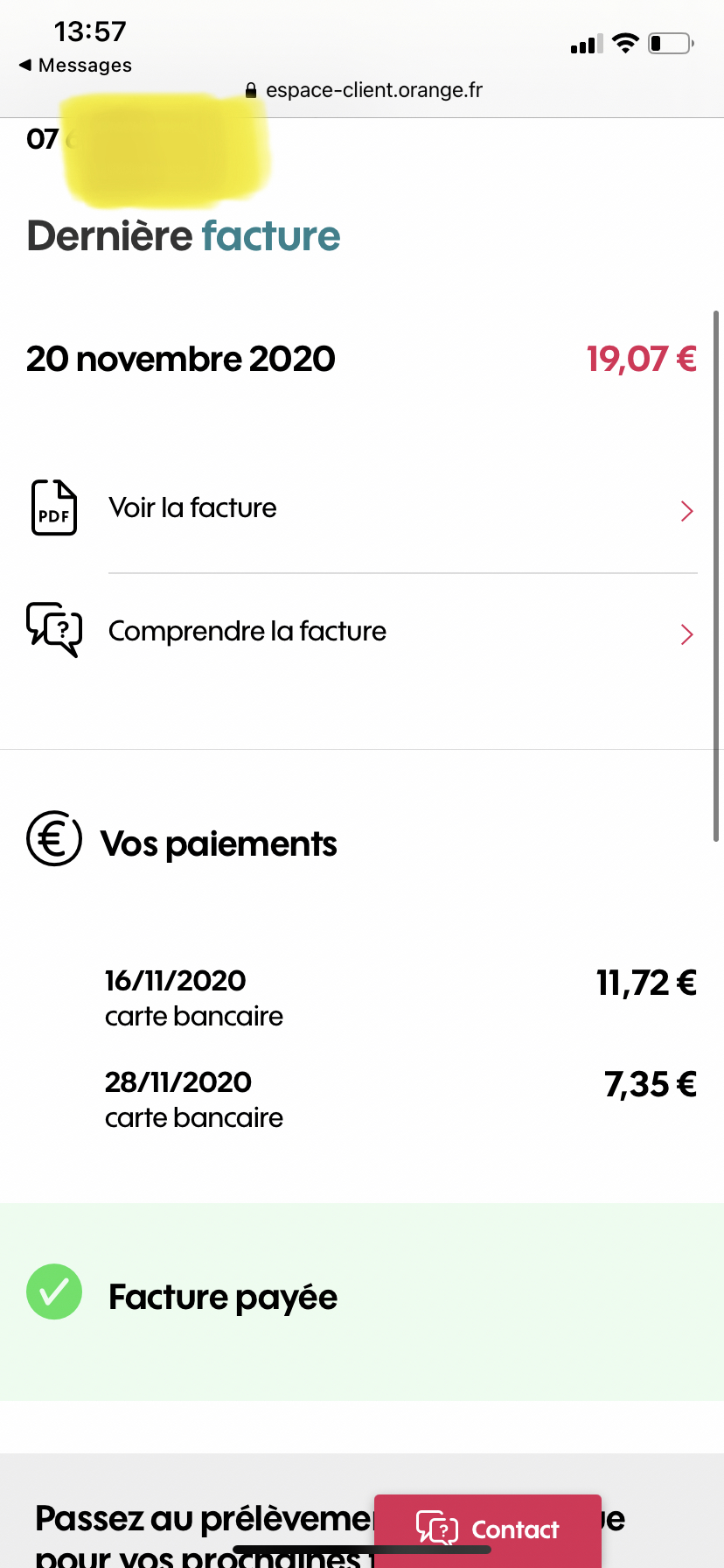Open Comprendre la facture

click(x=247, y=630)
